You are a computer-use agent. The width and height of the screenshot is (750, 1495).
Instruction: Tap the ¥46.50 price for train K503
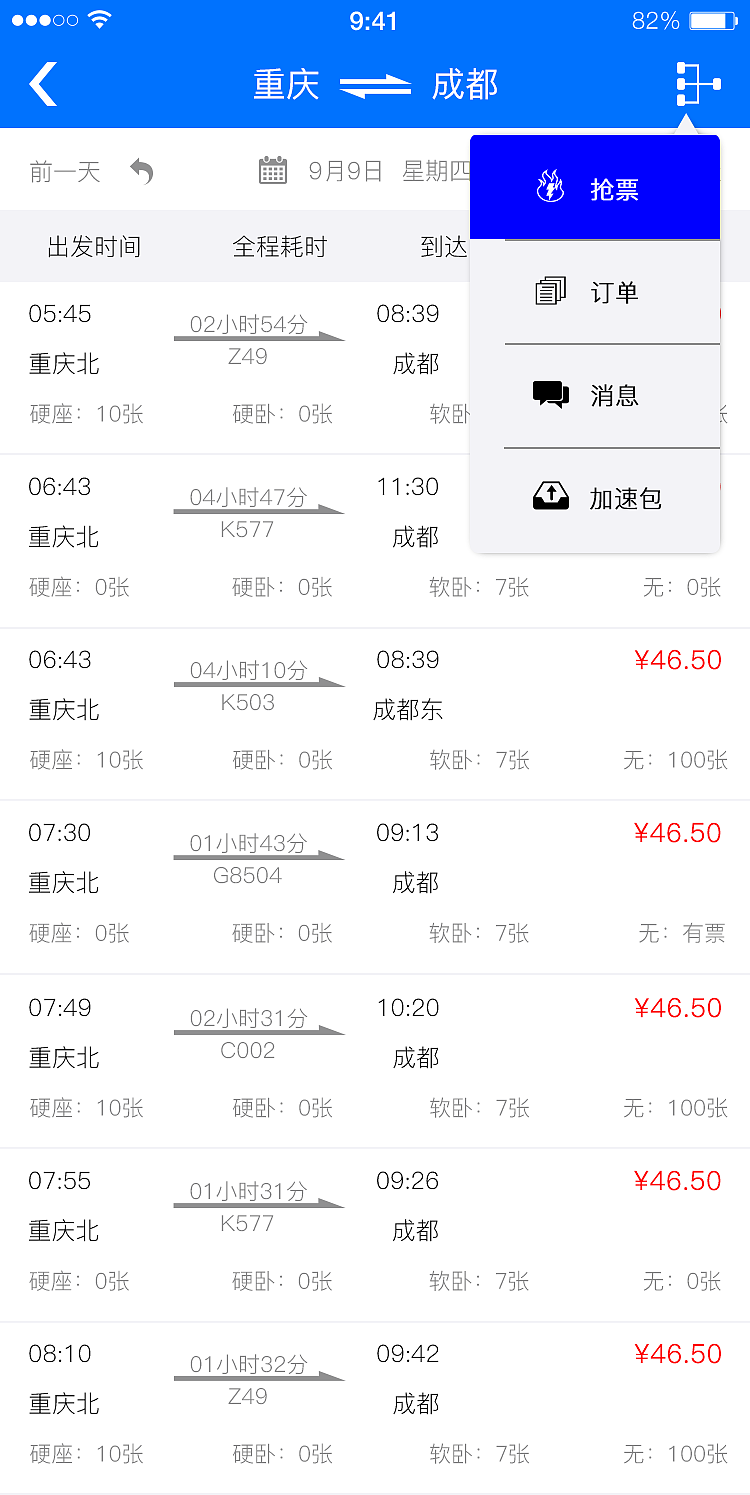pos(679,659)
